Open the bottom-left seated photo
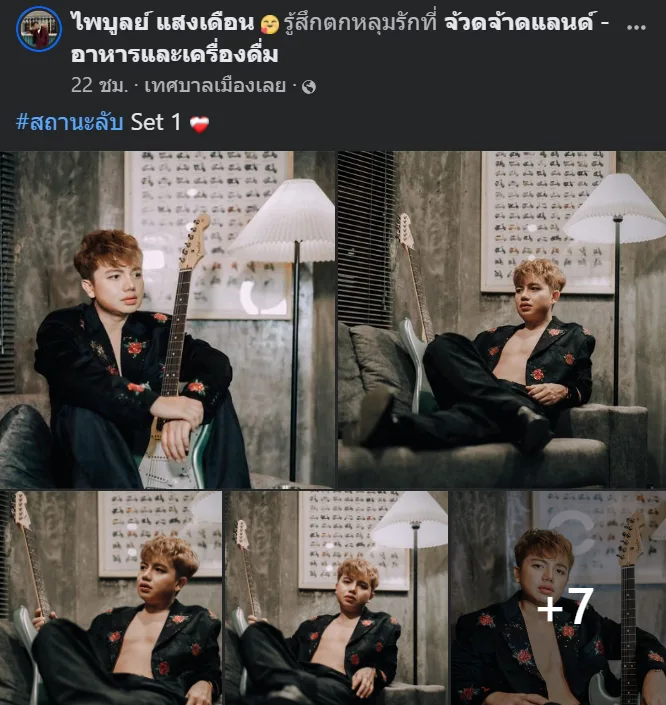This screenshot has height=705, width=666. tap(111, 598)
